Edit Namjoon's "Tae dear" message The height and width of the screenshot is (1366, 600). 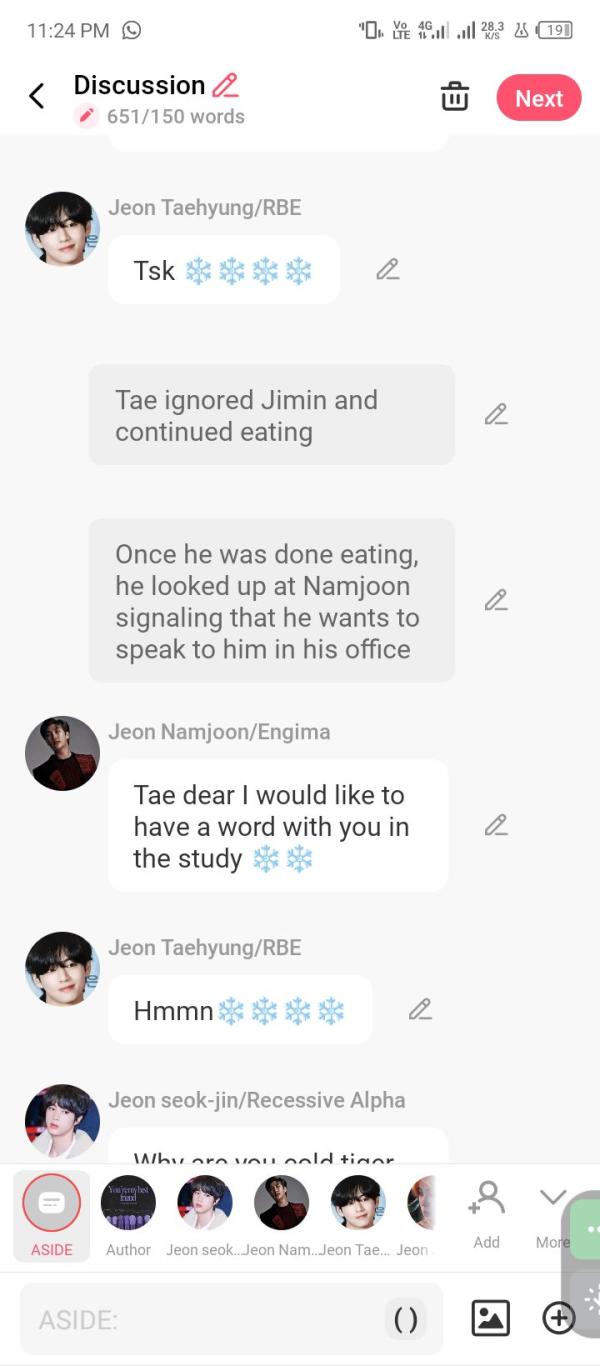tap(496, 825)
